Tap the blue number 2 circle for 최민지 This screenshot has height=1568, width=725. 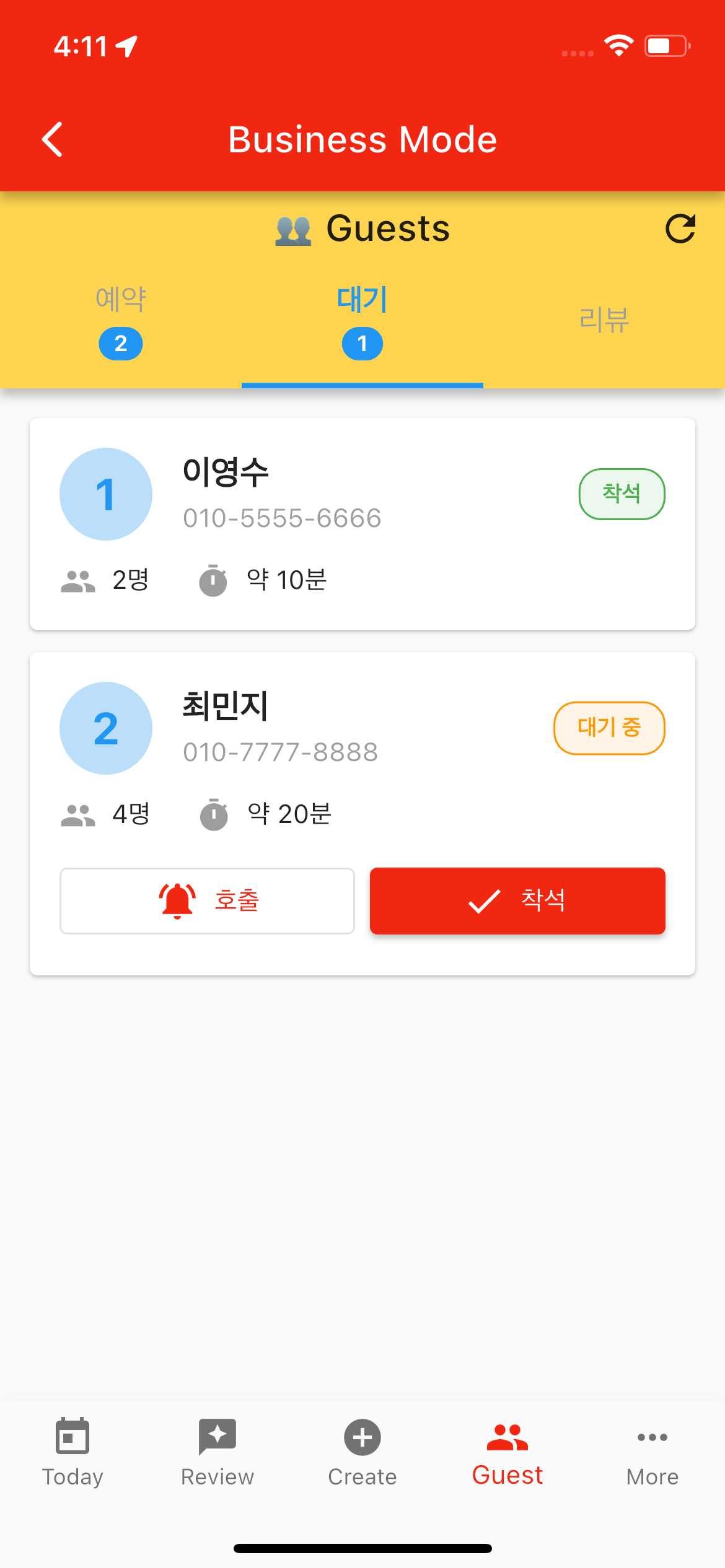tap(105, 729)
